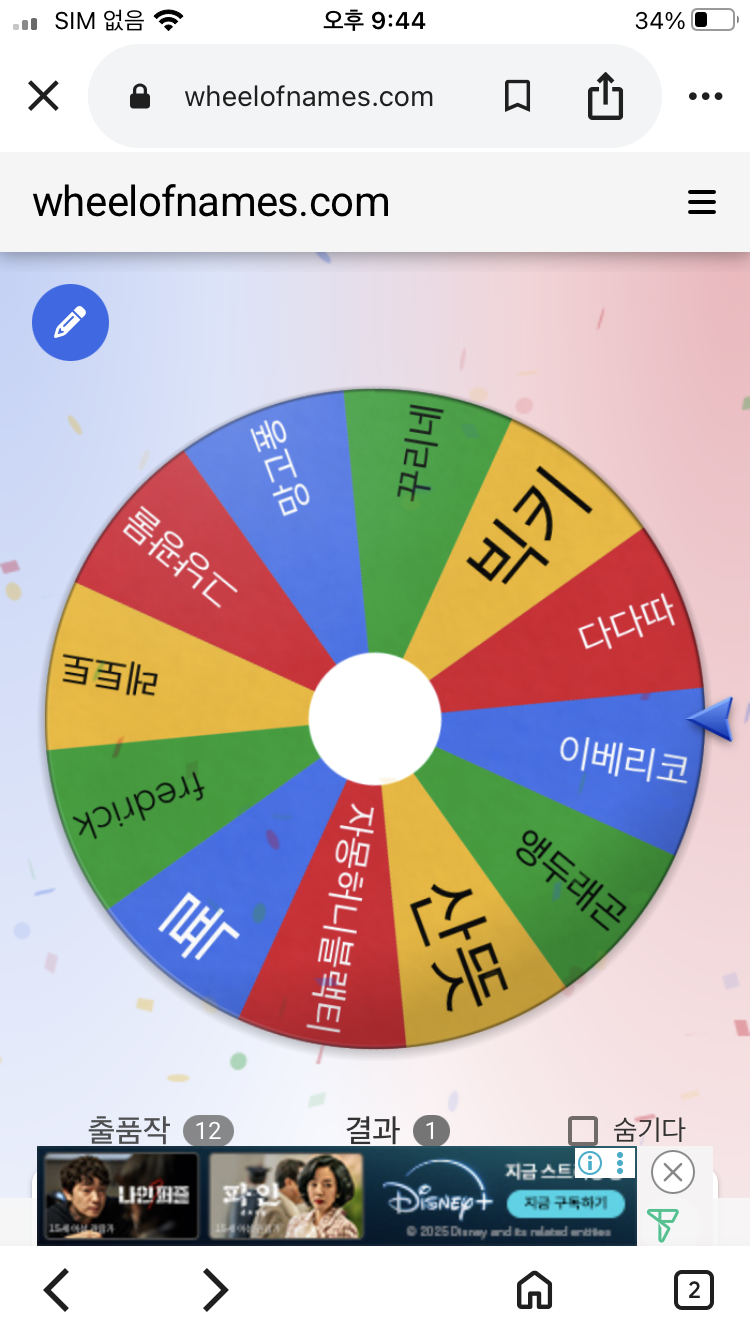Check the 숨기다 checkbox
Viewport: 750px width, 1334px height.
[583, 1131]
